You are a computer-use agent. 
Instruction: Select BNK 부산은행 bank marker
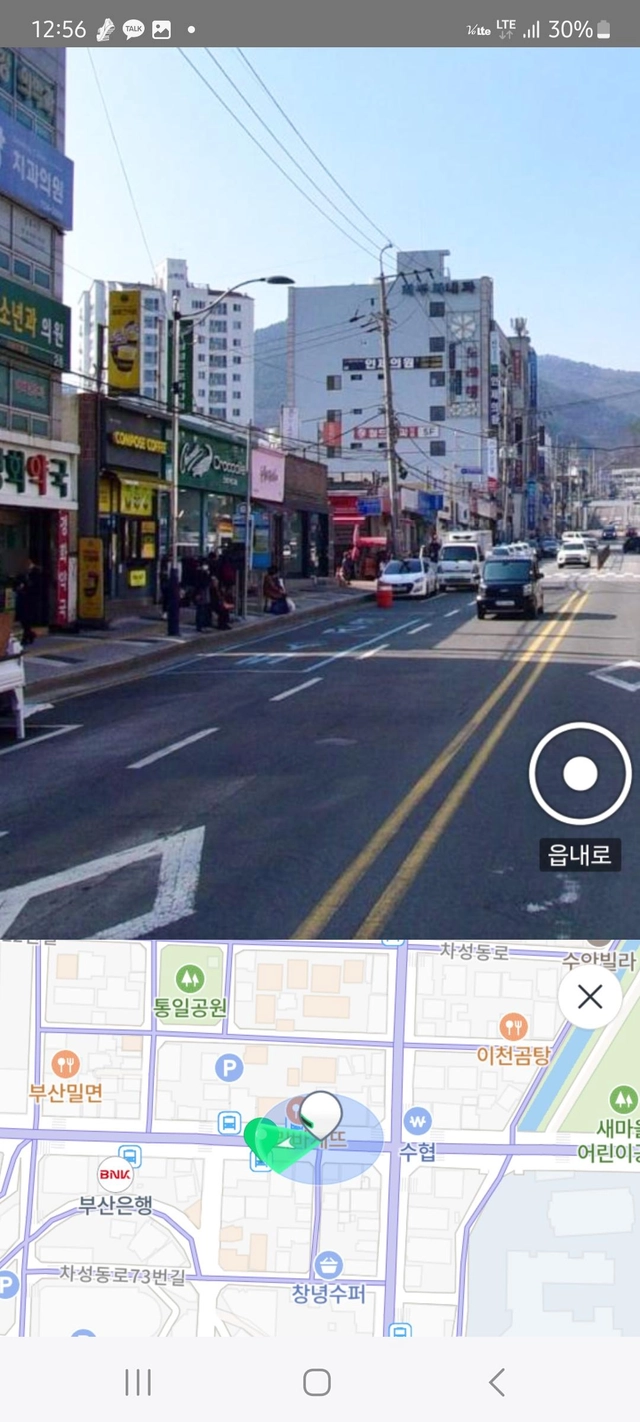click(114, 1174)
